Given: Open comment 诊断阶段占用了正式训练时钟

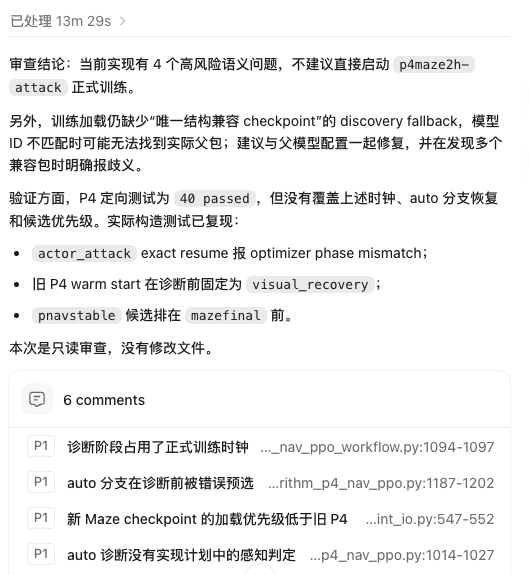Looking at the screenshot, I should 260,447.
